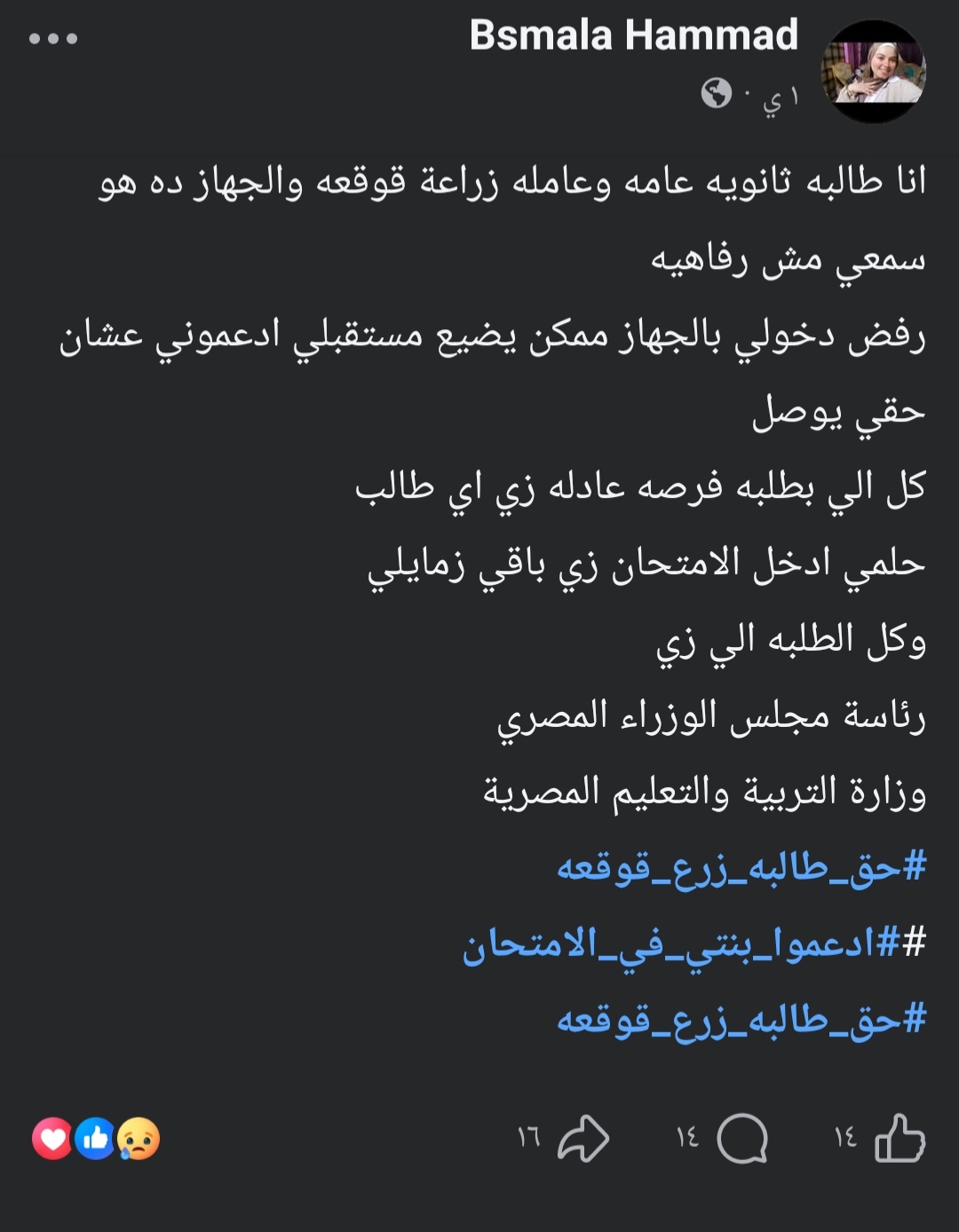View who reacted to the post
This screenshot has width=959, height=1232.
pos(96,1138)
